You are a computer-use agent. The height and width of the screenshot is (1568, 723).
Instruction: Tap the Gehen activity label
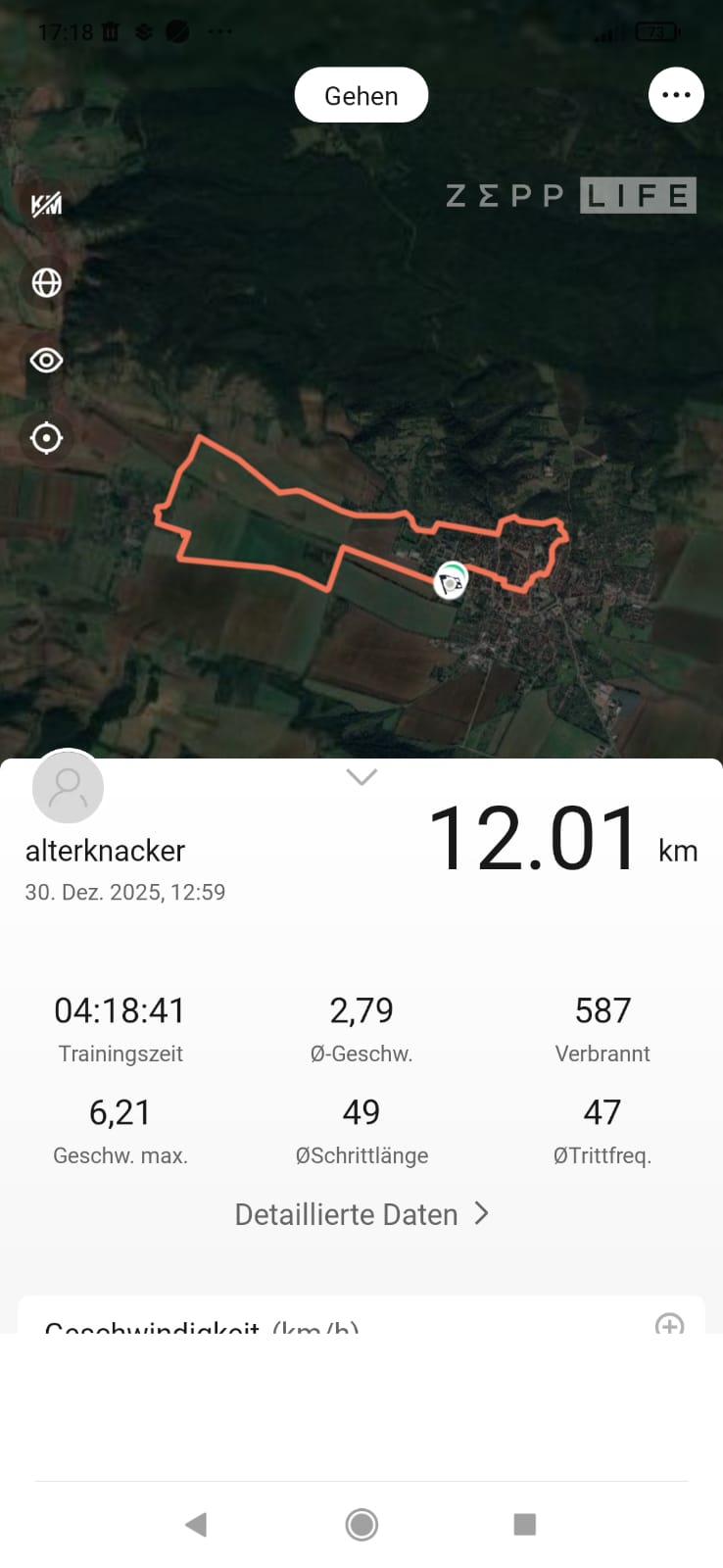click(x=361, y=95)
